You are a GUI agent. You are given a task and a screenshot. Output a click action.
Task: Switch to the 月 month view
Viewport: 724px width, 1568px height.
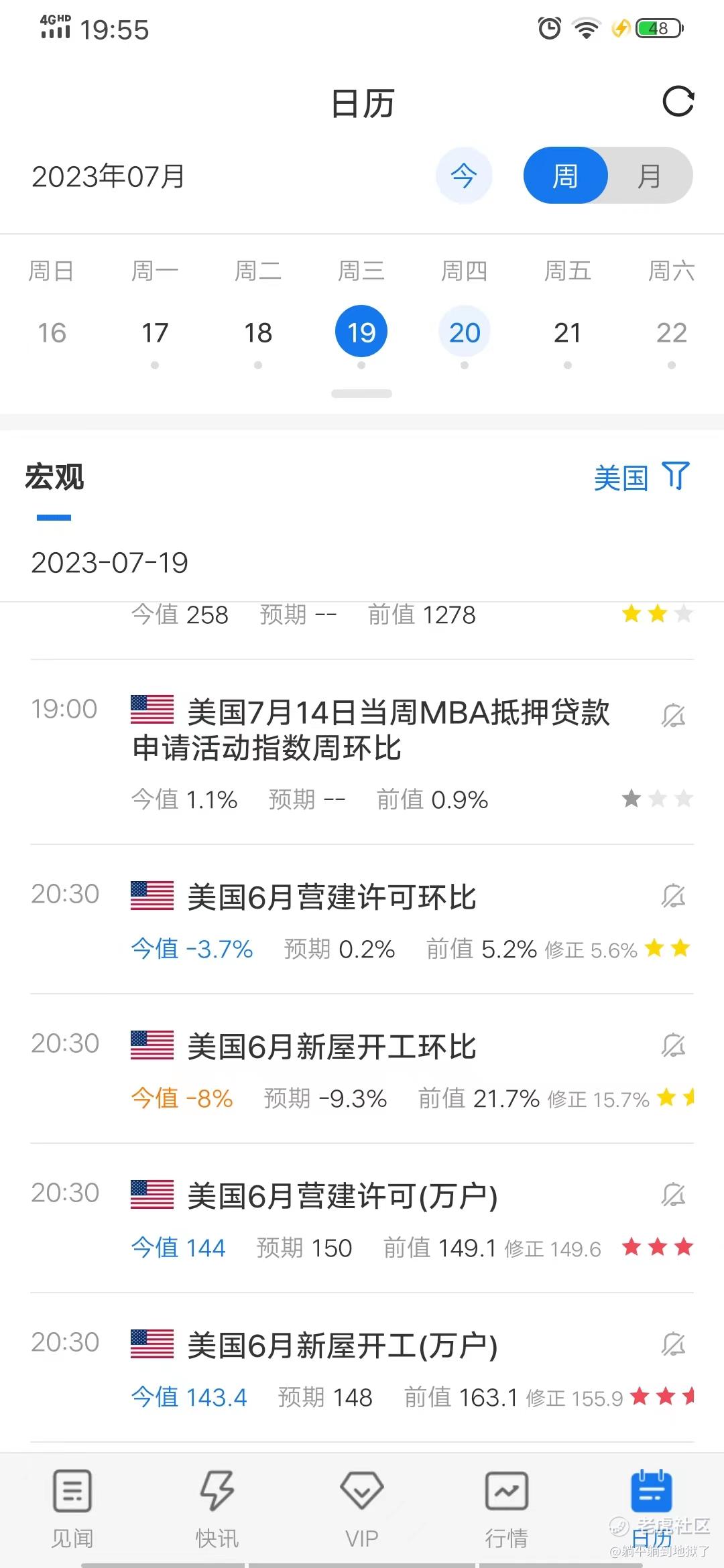pyautogui.click(x=649, y=176)
